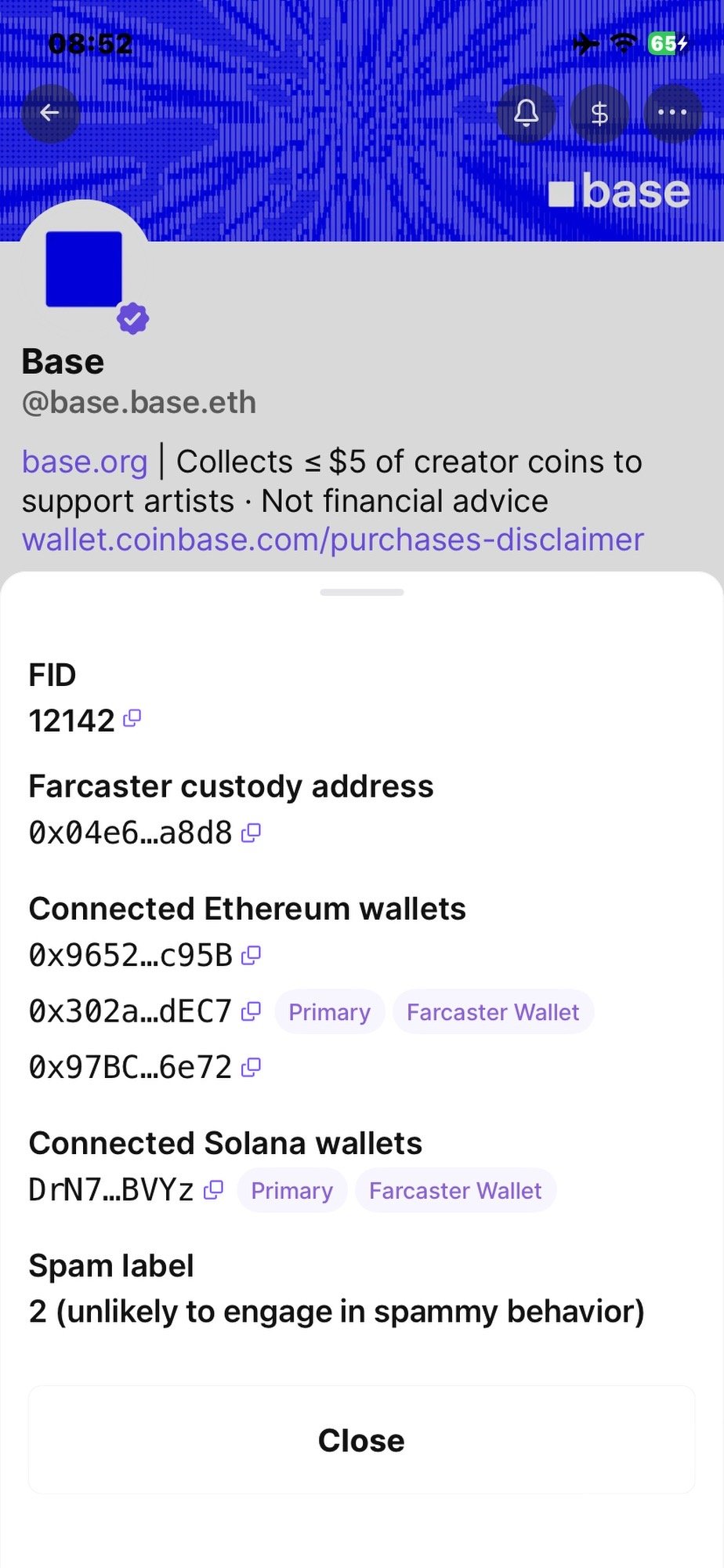Copy custody address 0x04e6…a8d8
724x1568 pixels.
point(251,833)
